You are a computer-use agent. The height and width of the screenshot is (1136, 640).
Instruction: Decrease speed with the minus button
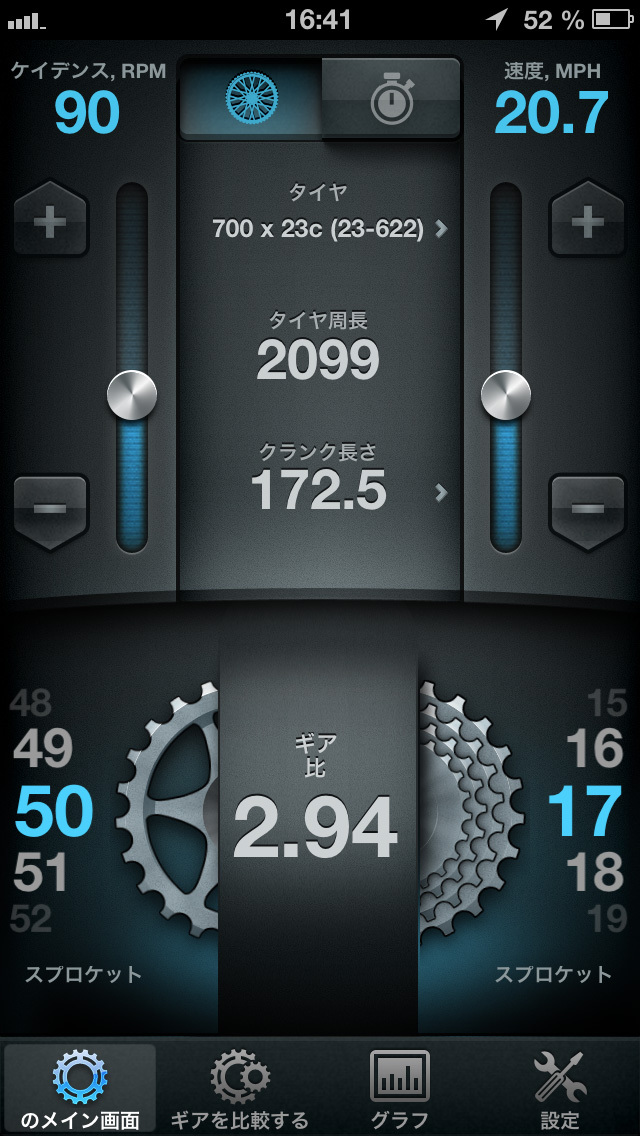point(588,510)
